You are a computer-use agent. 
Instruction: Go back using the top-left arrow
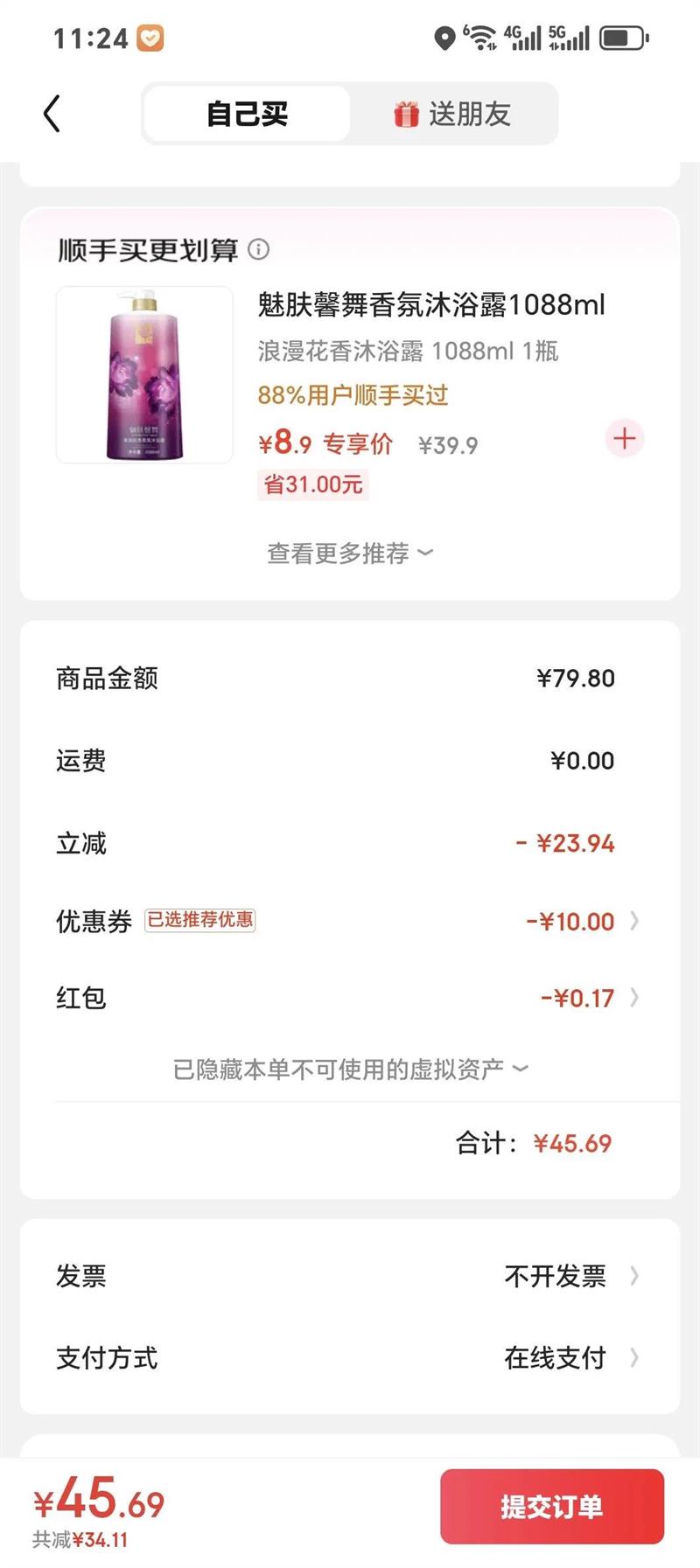(52, 114)
